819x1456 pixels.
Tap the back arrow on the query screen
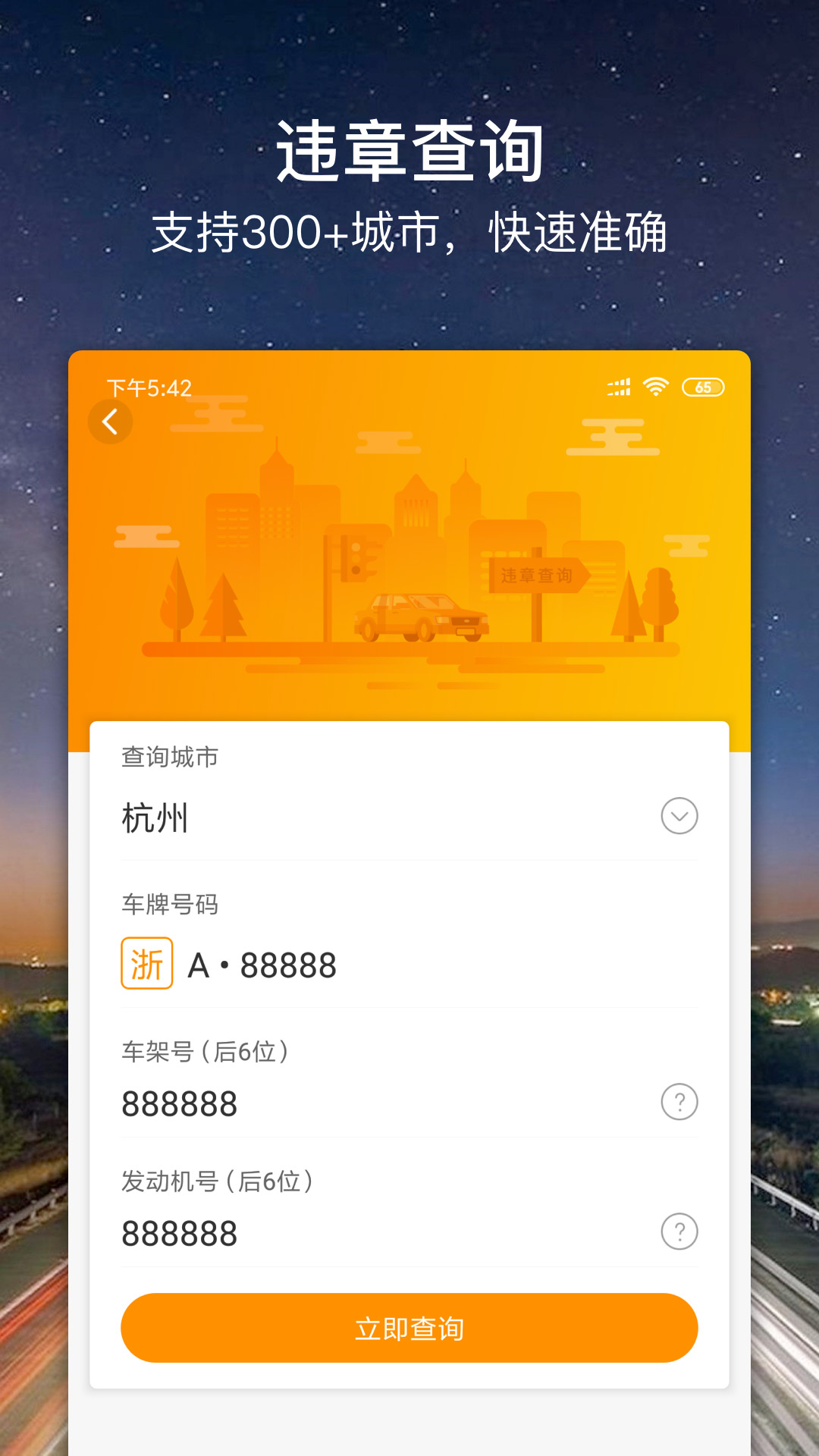[x=111, y=422]
